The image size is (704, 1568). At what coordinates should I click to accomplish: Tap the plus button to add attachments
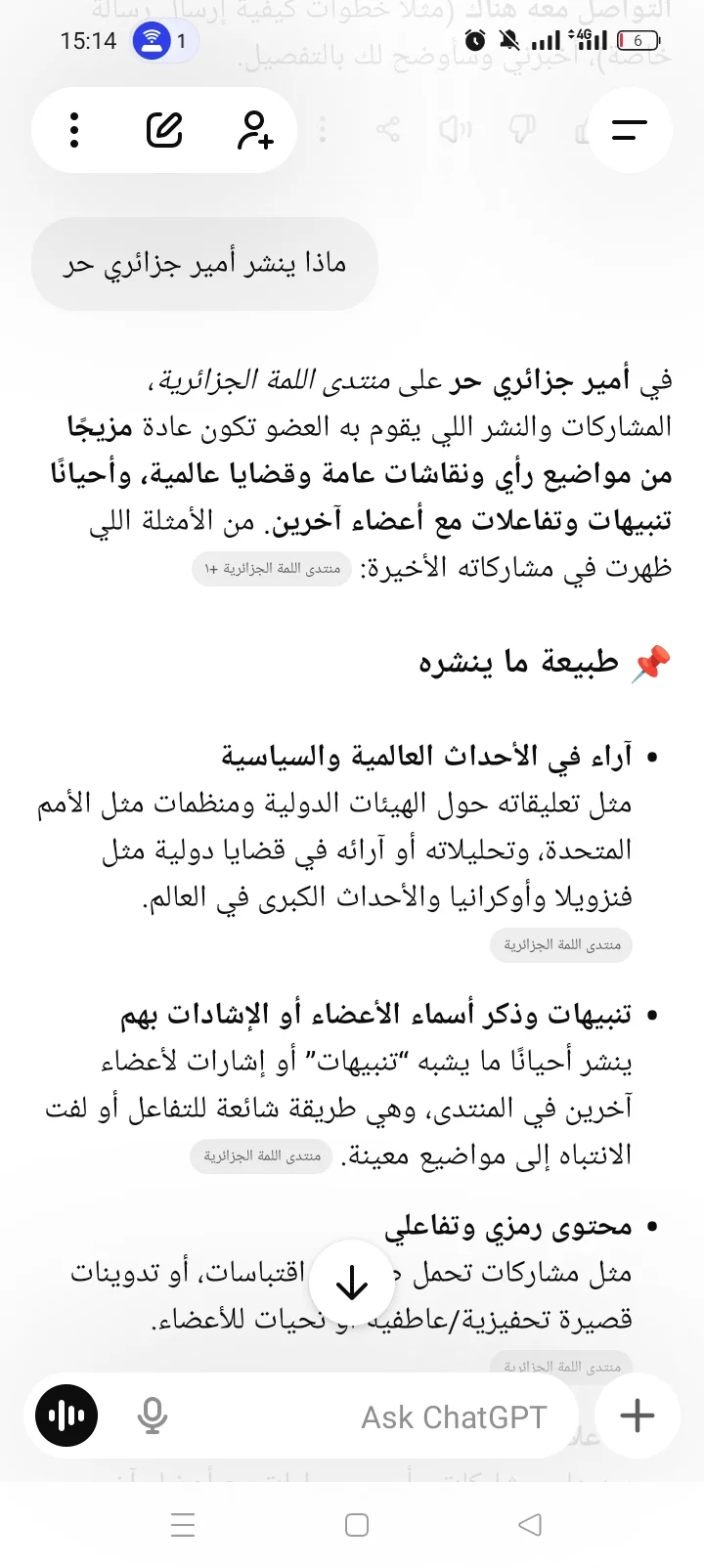click(x=638, y=1416)
